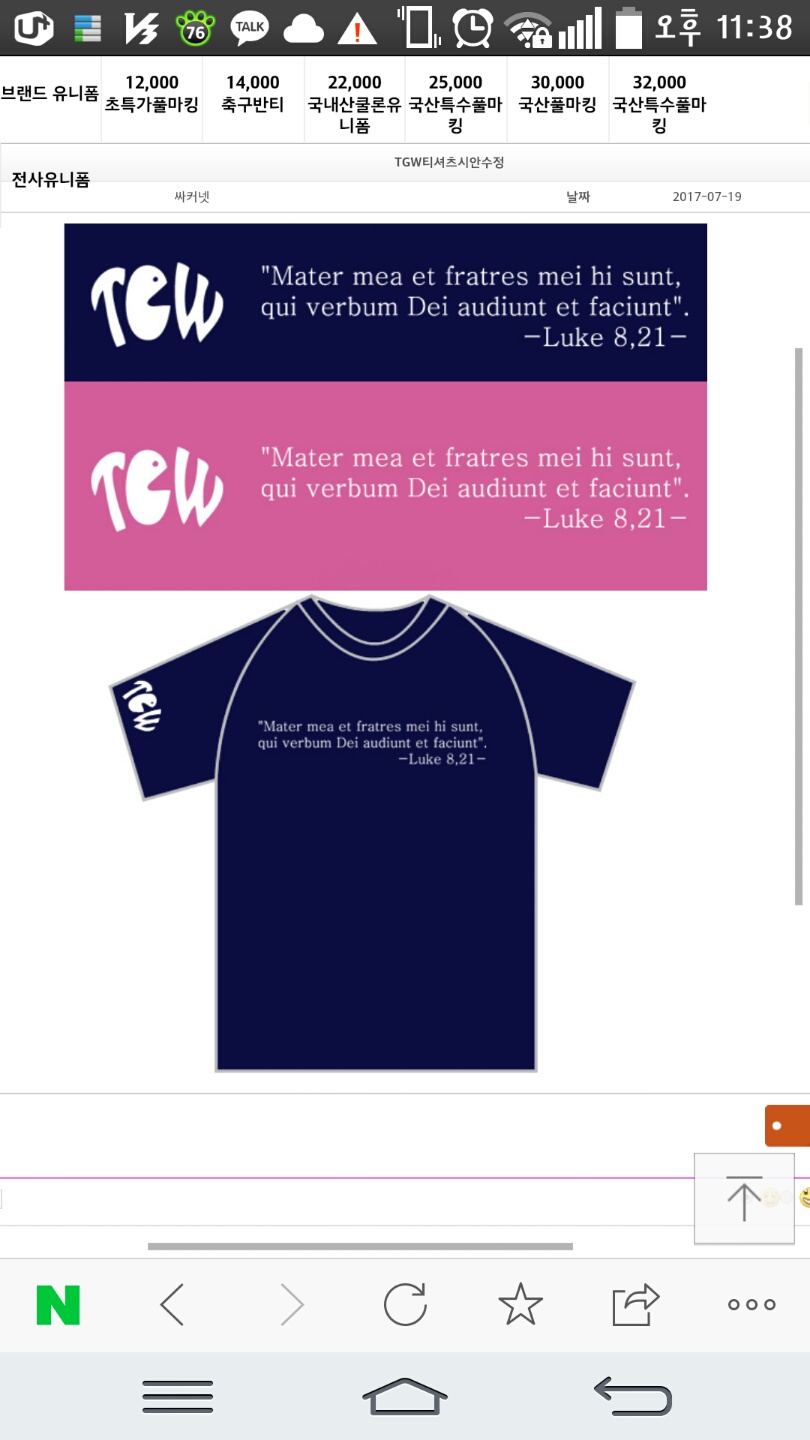Open the 22,000 국내산쿨론유니폼 category
The image size is (810, 1440).
click(355, 103)
